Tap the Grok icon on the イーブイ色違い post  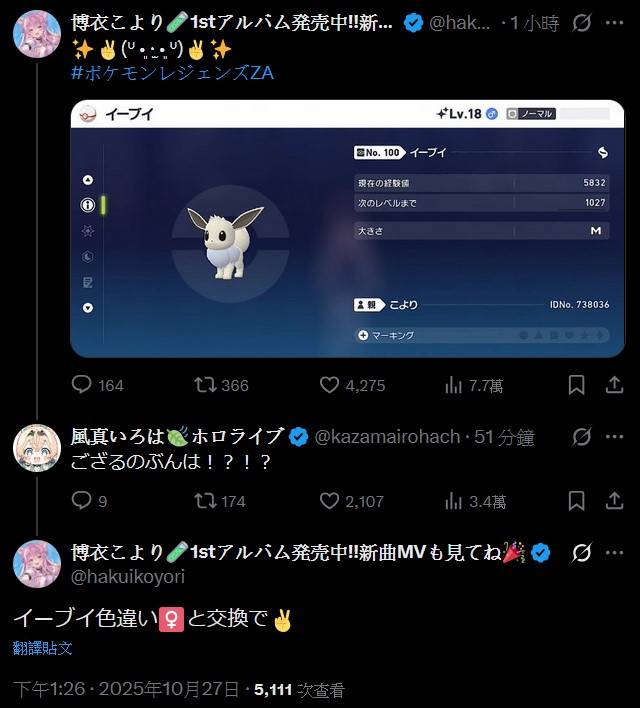point(581,552)
